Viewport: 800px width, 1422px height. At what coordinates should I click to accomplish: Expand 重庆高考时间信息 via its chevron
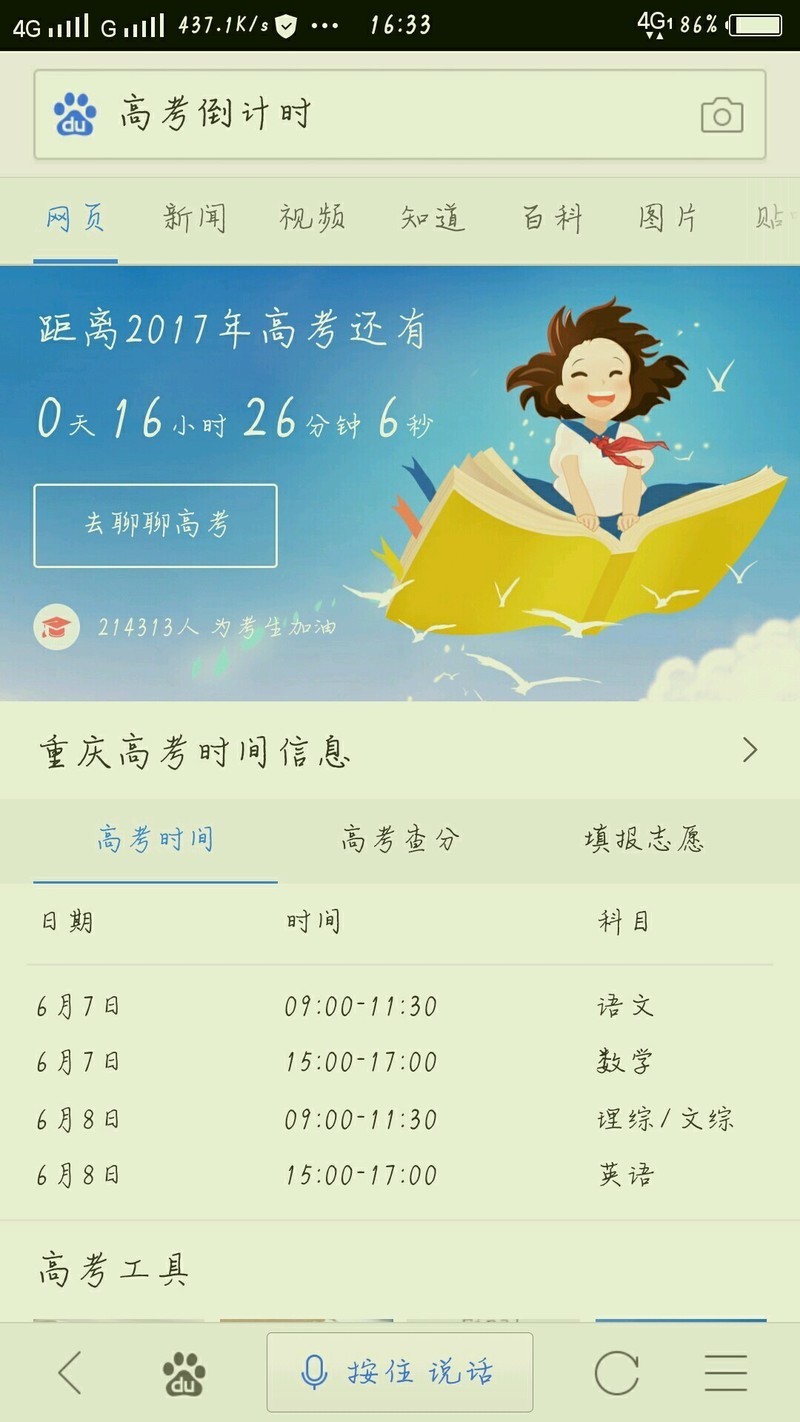[750, 750]
